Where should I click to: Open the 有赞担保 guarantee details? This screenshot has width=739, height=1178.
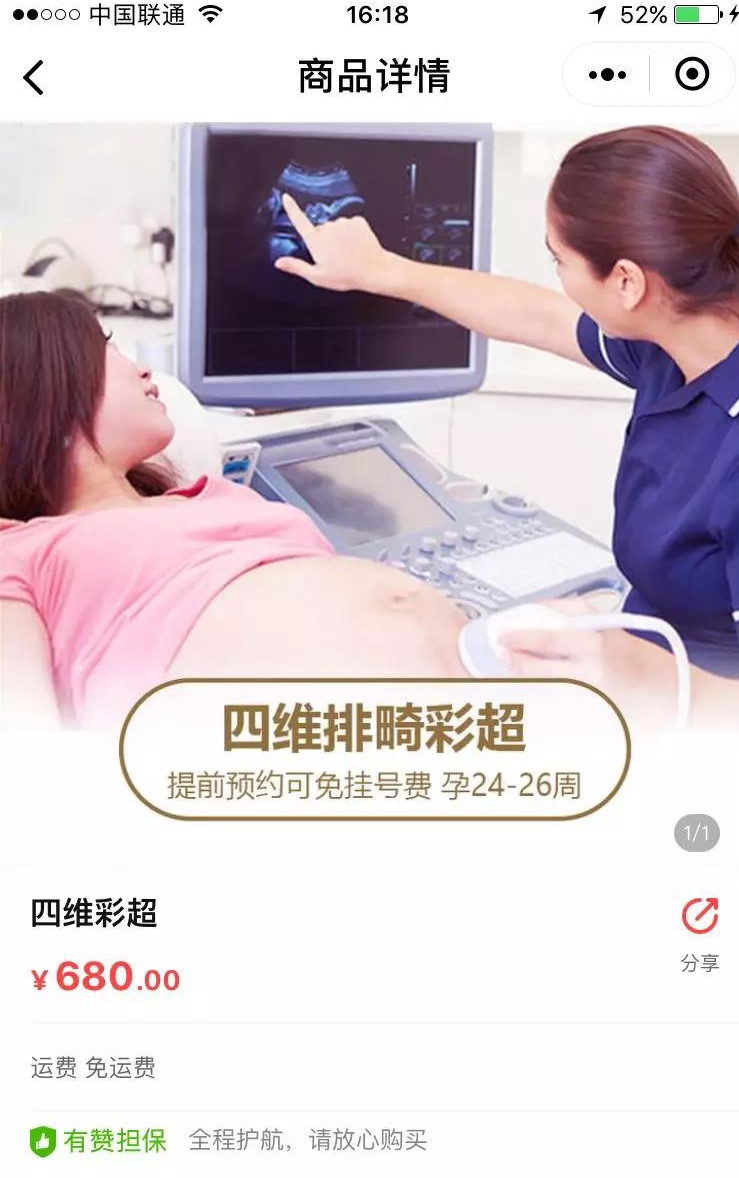coord(230,1140)
